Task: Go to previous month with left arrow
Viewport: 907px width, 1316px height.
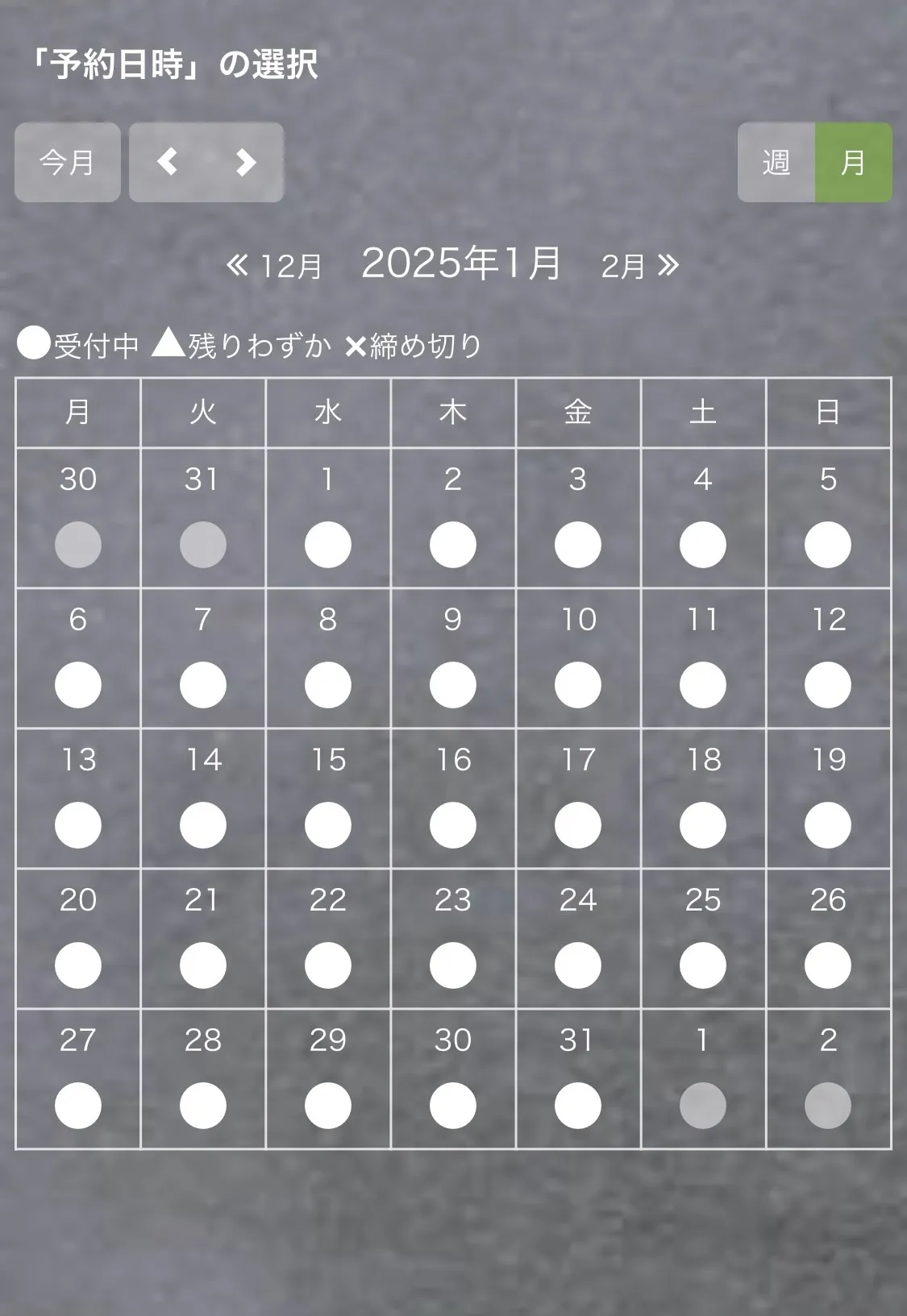Action: point(168,162)
